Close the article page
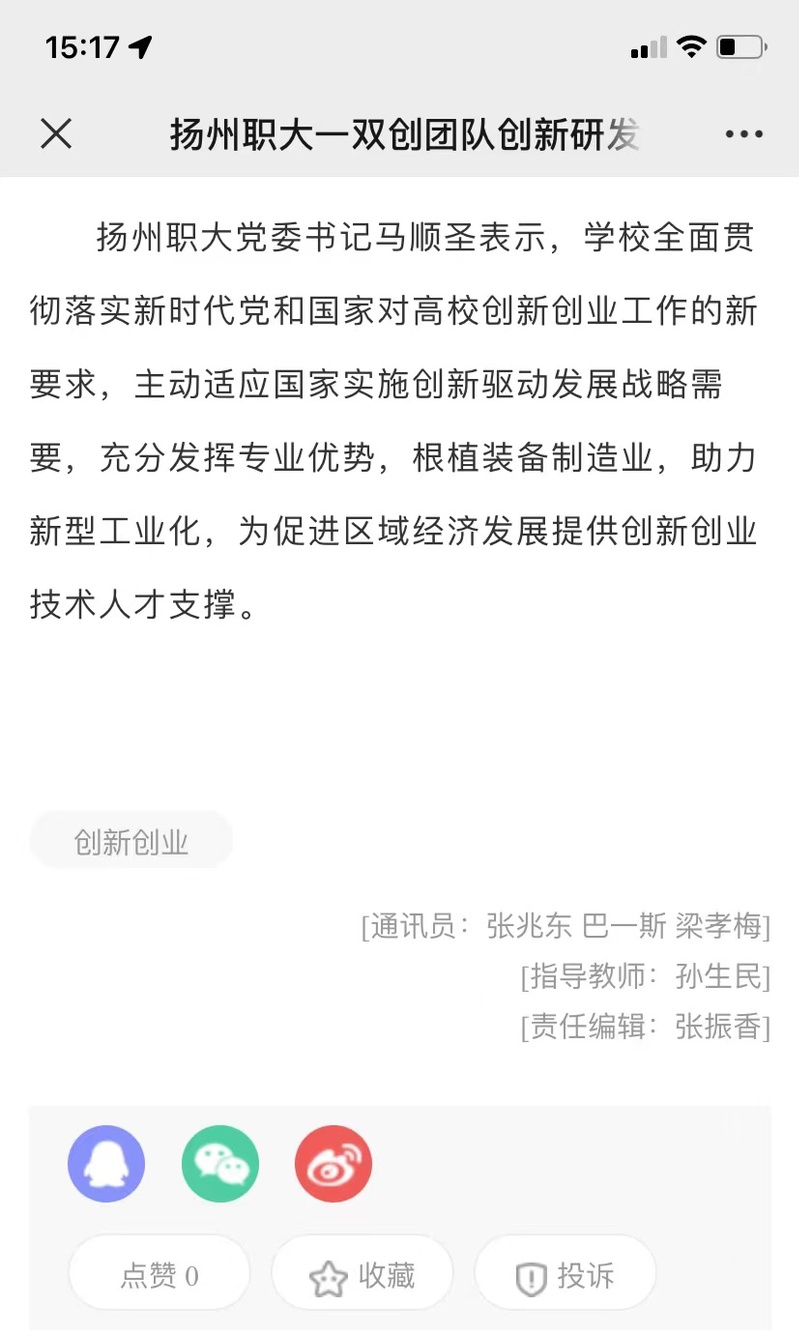The image size is (799, 1334). click(56, 133)
